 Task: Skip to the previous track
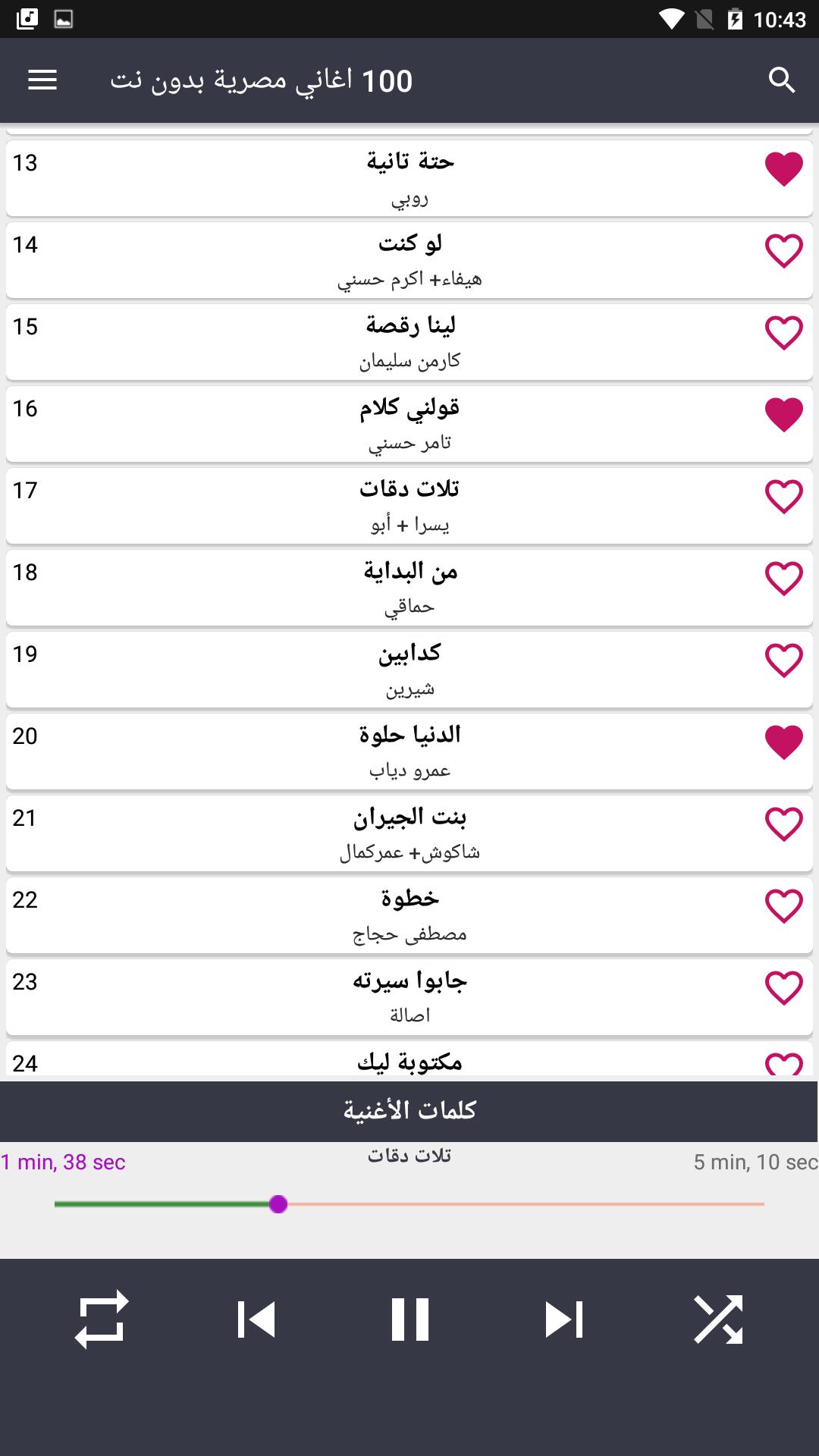pyautogui.click(x=256, y=1319)
